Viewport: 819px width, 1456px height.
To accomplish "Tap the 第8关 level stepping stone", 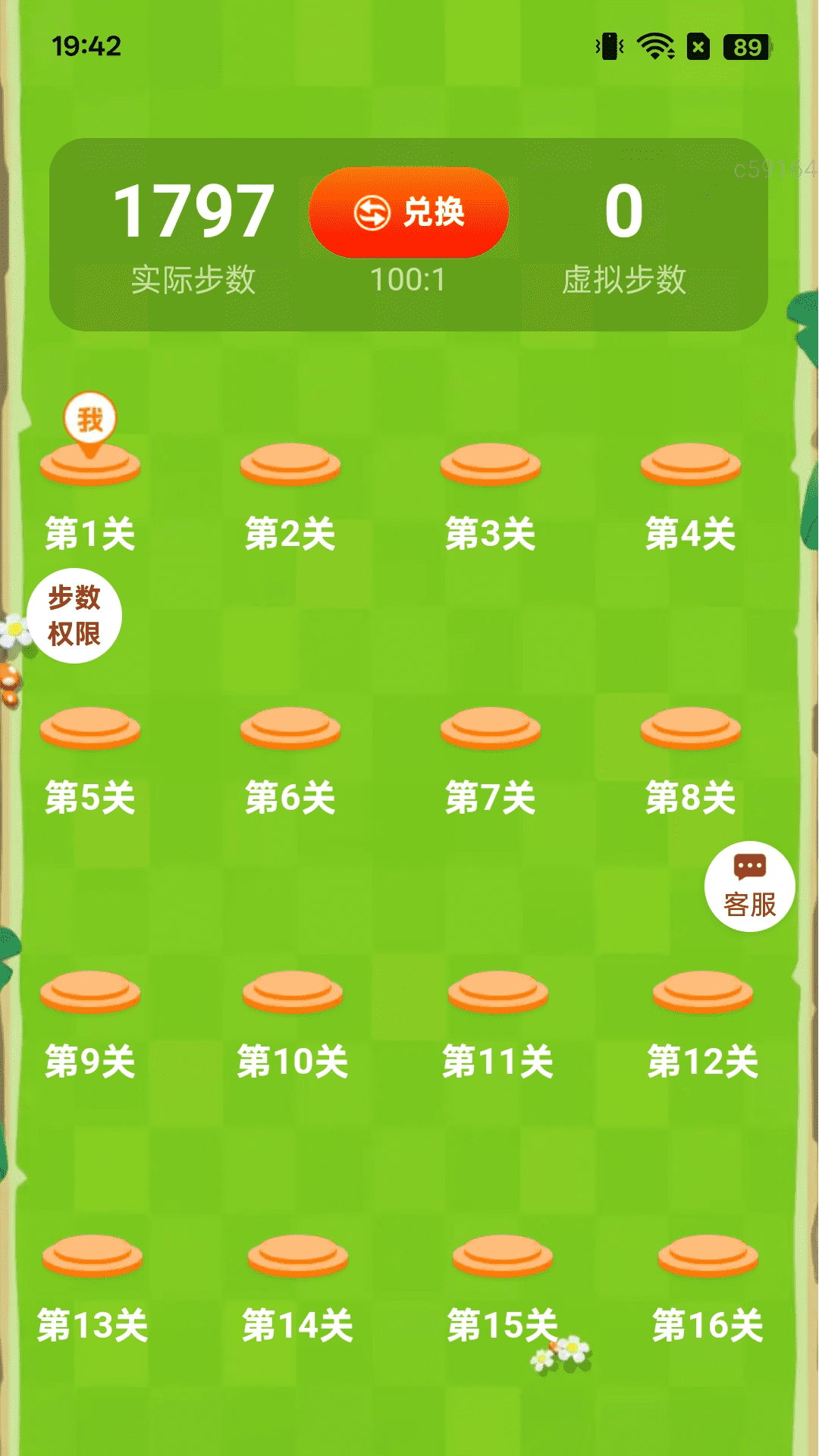I will click(689, 728).
